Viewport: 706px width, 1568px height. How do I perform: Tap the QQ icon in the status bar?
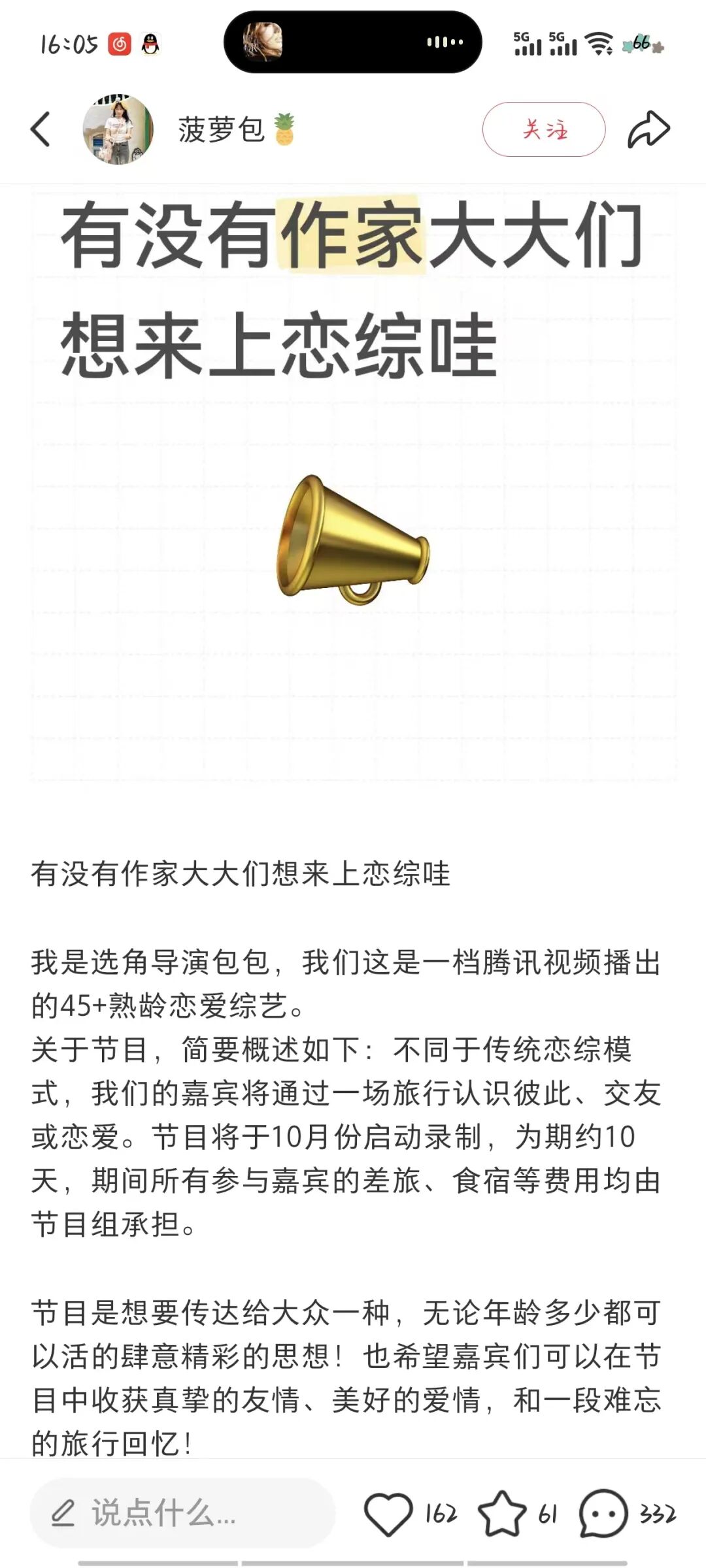149,44
